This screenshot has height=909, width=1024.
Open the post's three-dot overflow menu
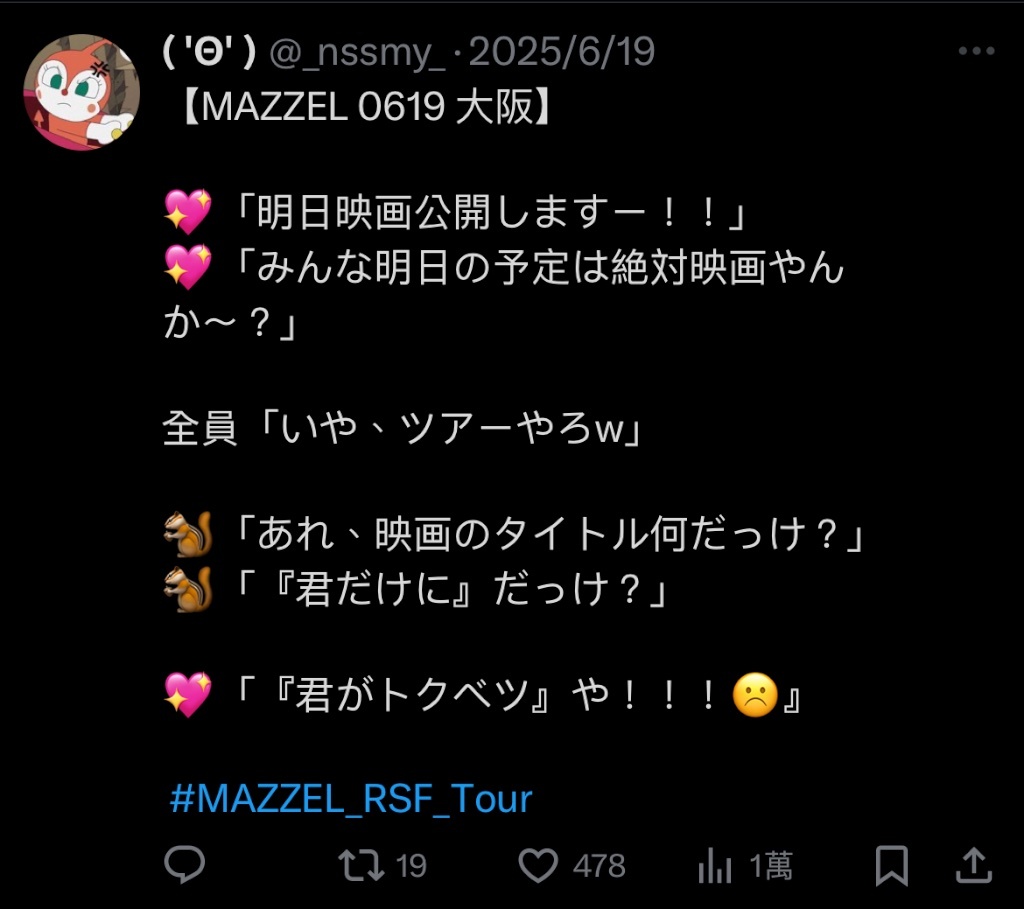975,52
